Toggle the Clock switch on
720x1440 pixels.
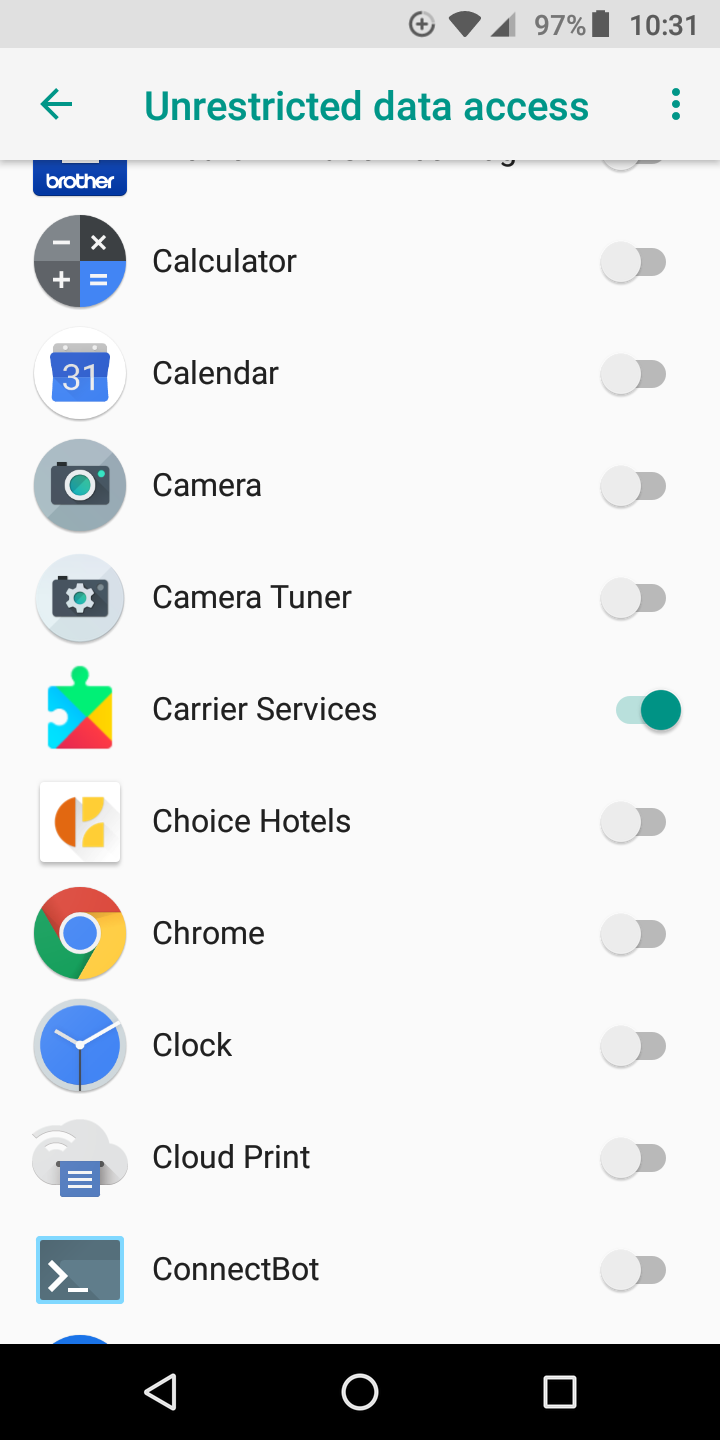(x=634, y=1046)
